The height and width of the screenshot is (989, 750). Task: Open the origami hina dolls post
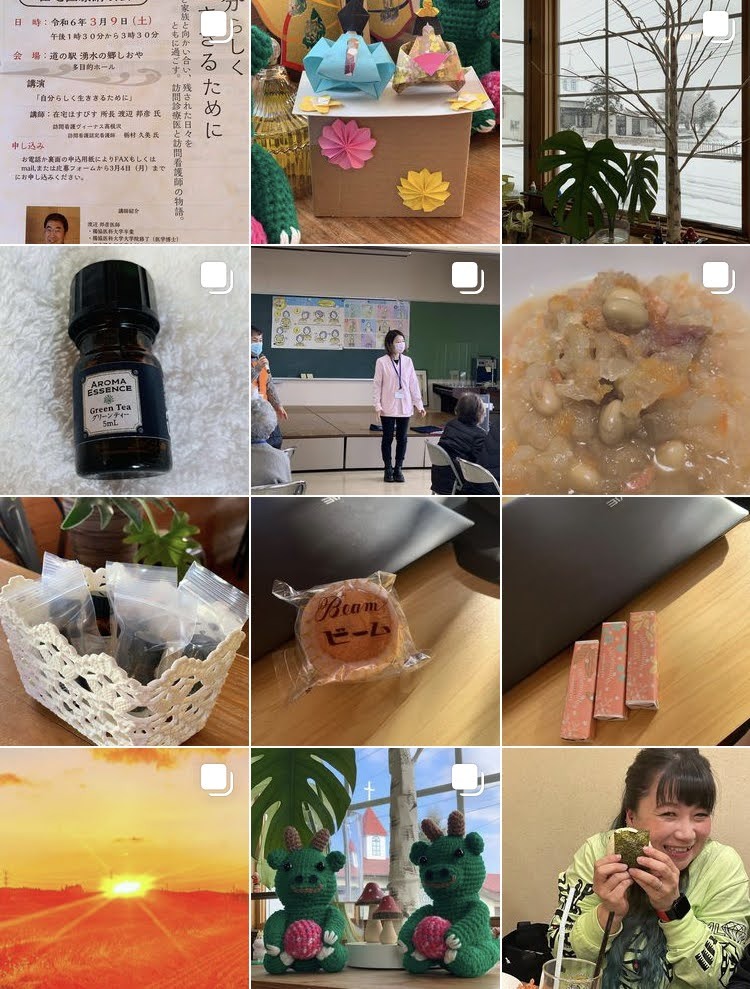click(375, 120)
